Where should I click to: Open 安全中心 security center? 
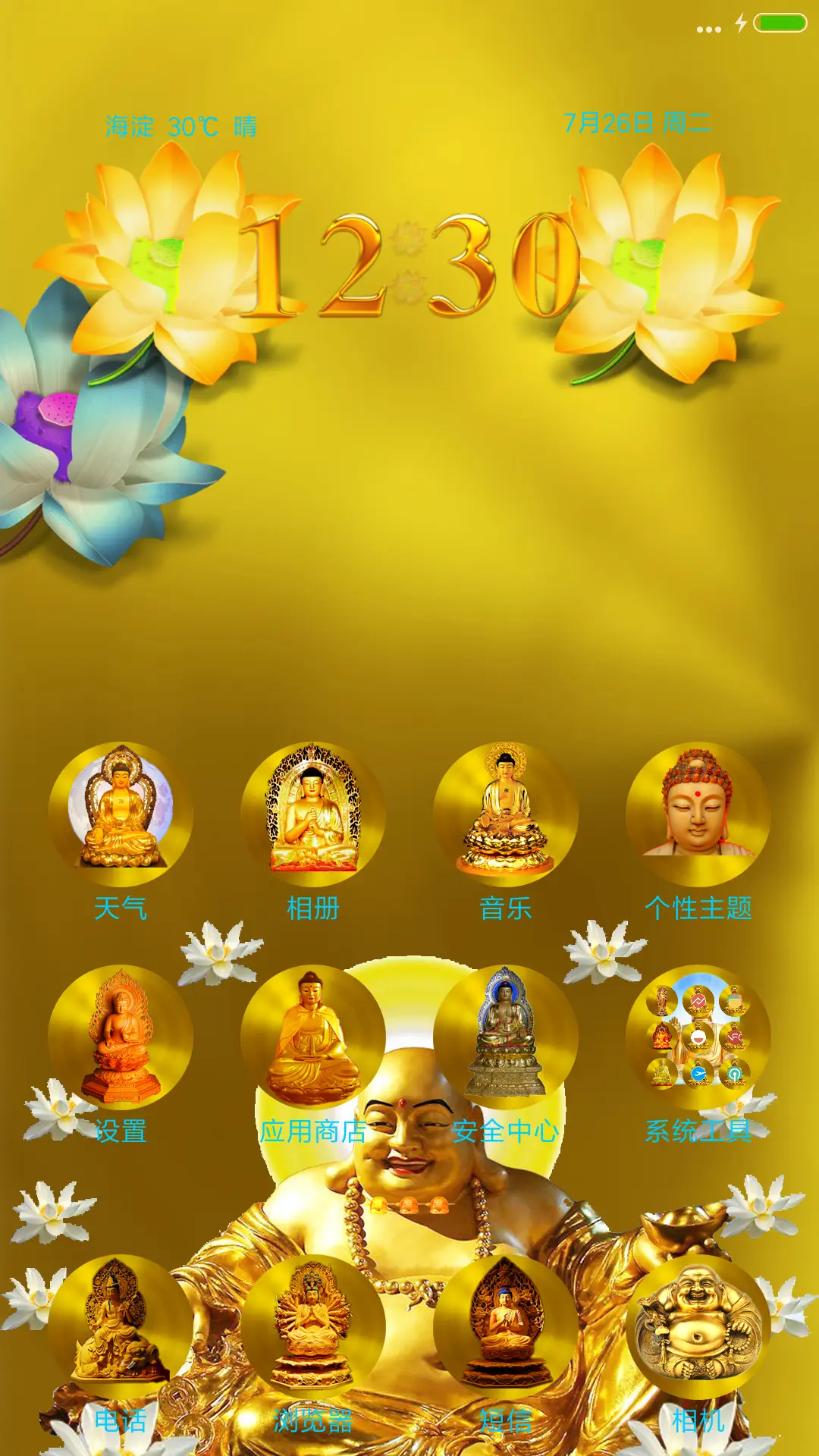(x=506, y=1037)
